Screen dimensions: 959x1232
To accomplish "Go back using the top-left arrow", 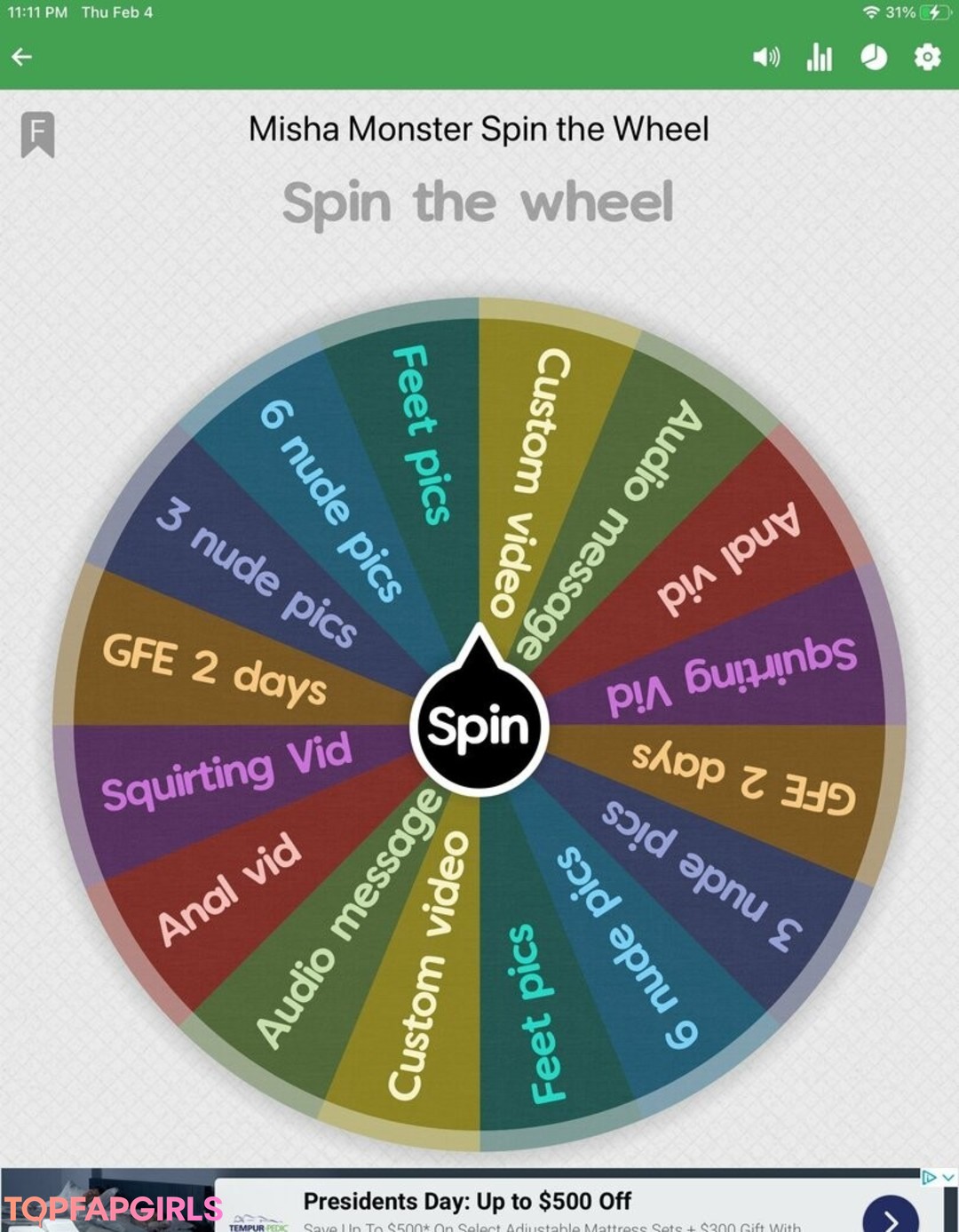I will tap(22, 57).
